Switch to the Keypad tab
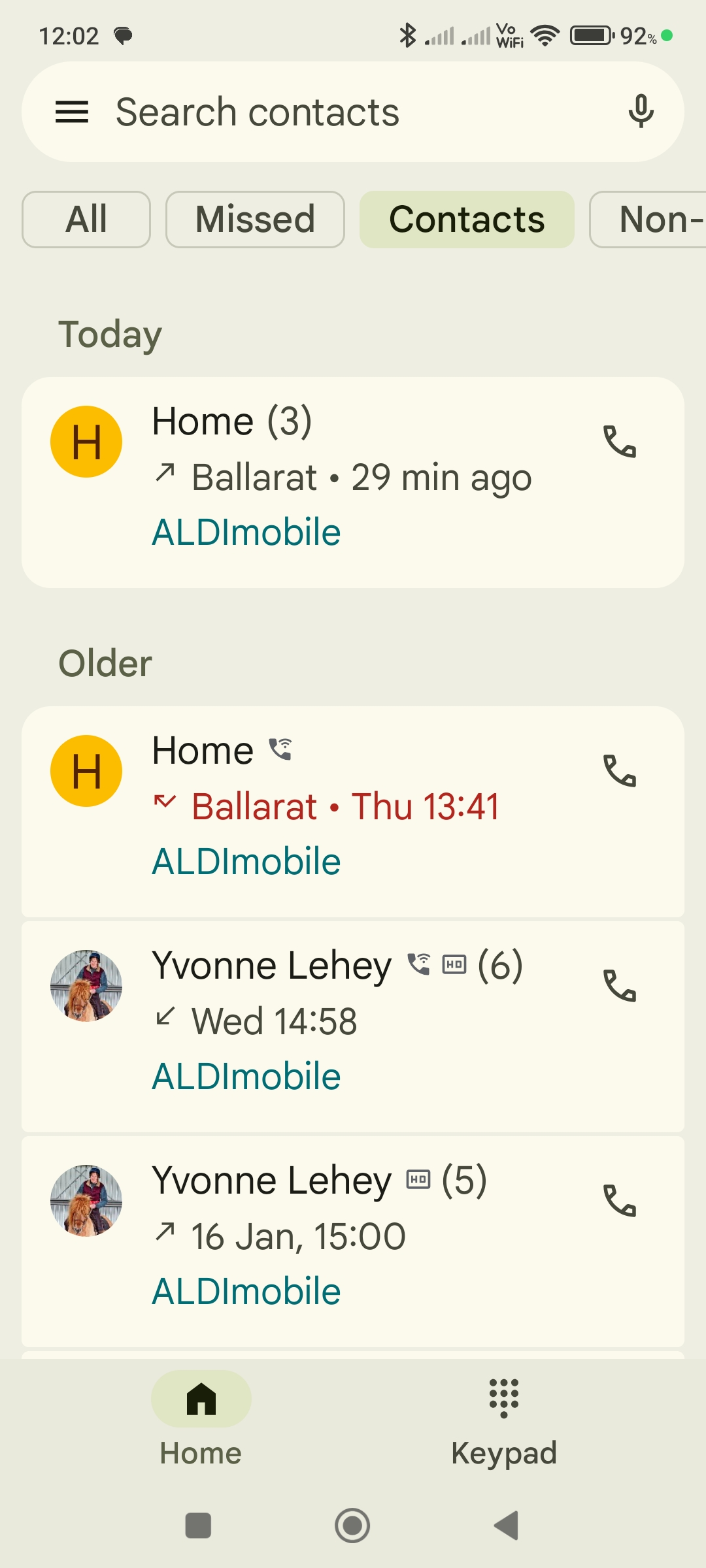This screenshot has width=706, height=1568. pos(503,1418)
